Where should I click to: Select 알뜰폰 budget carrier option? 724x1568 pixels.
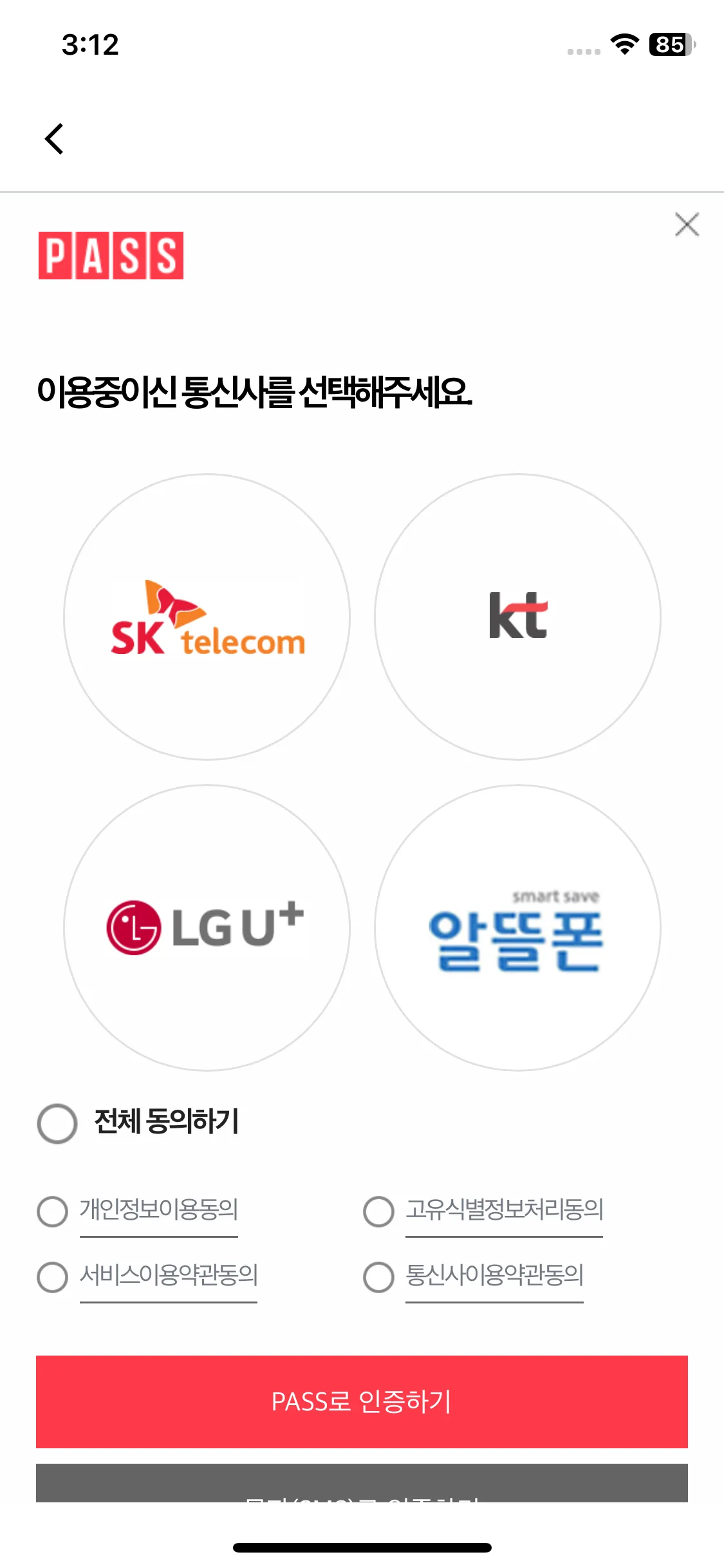(x=517, y=928)
